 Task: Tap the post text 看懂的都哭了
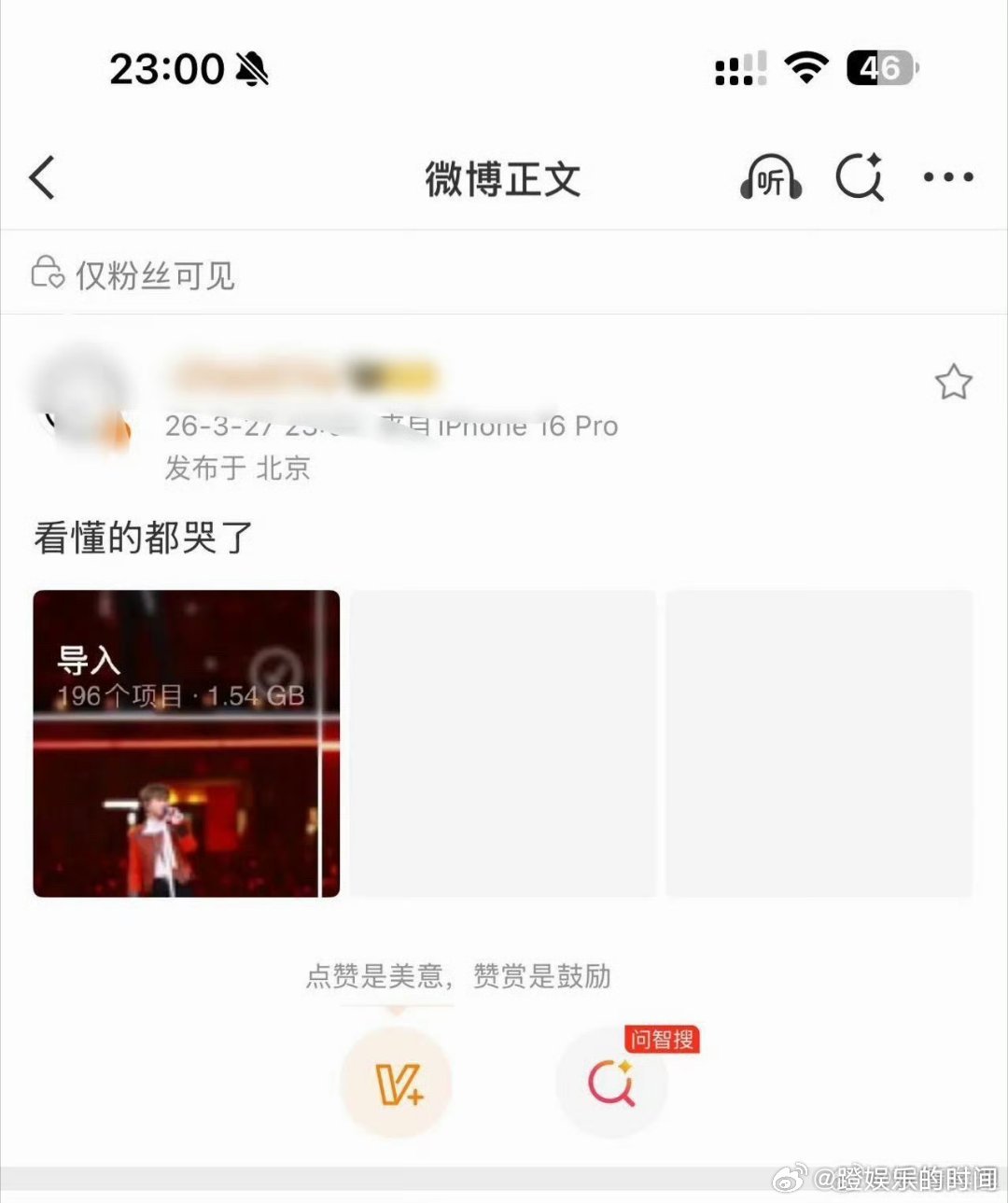[142, 539]
